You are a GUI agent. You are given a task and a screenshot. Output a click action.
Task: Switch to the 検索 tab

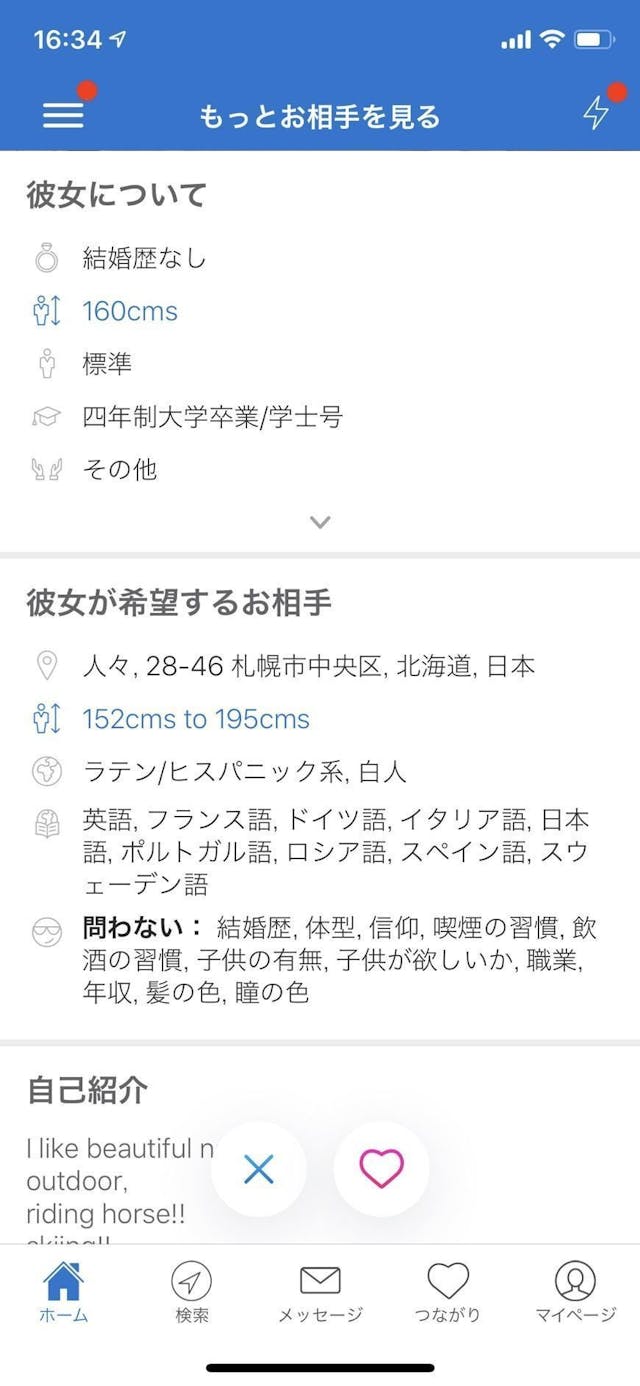(x=192, y=1292)
